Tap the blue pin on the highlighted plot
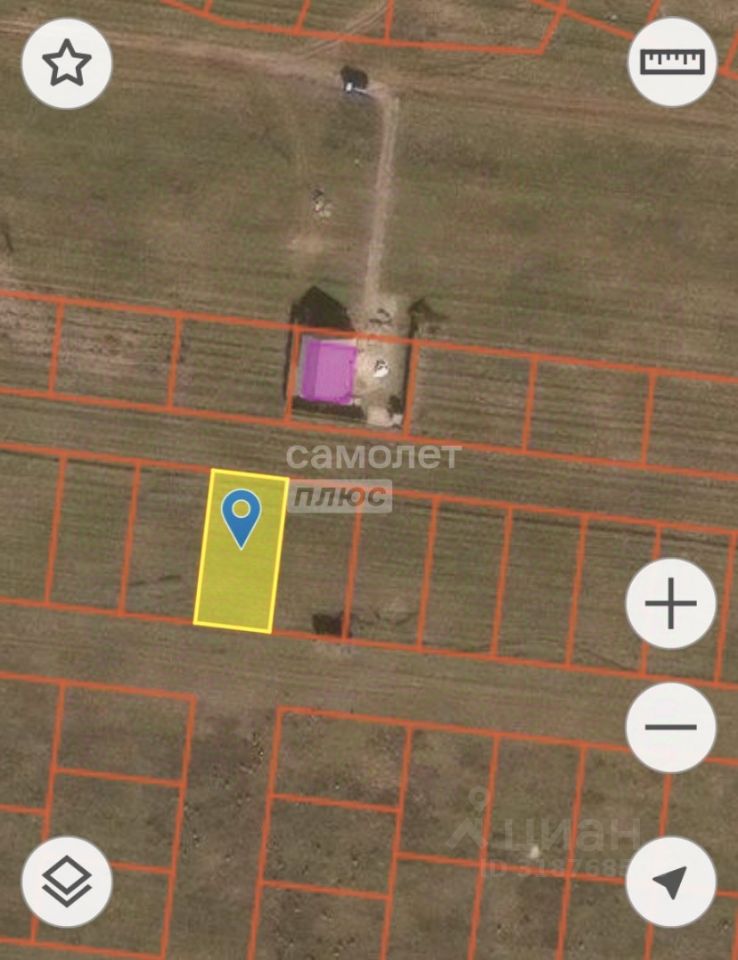 pos(240,516)
